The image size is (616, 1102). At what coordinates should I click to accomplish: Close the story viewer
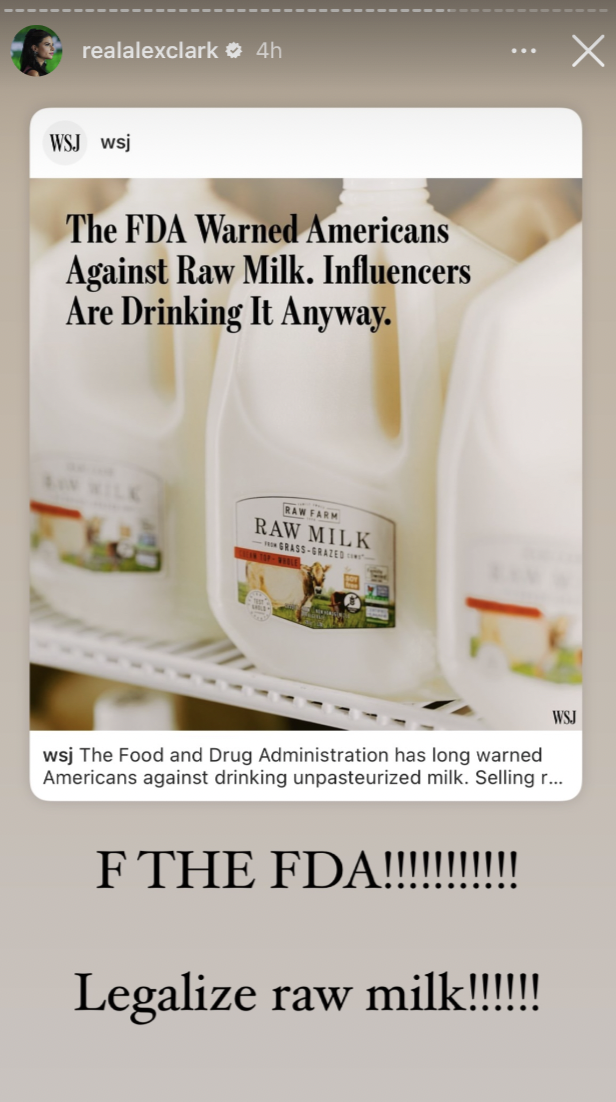click(587, 50)
